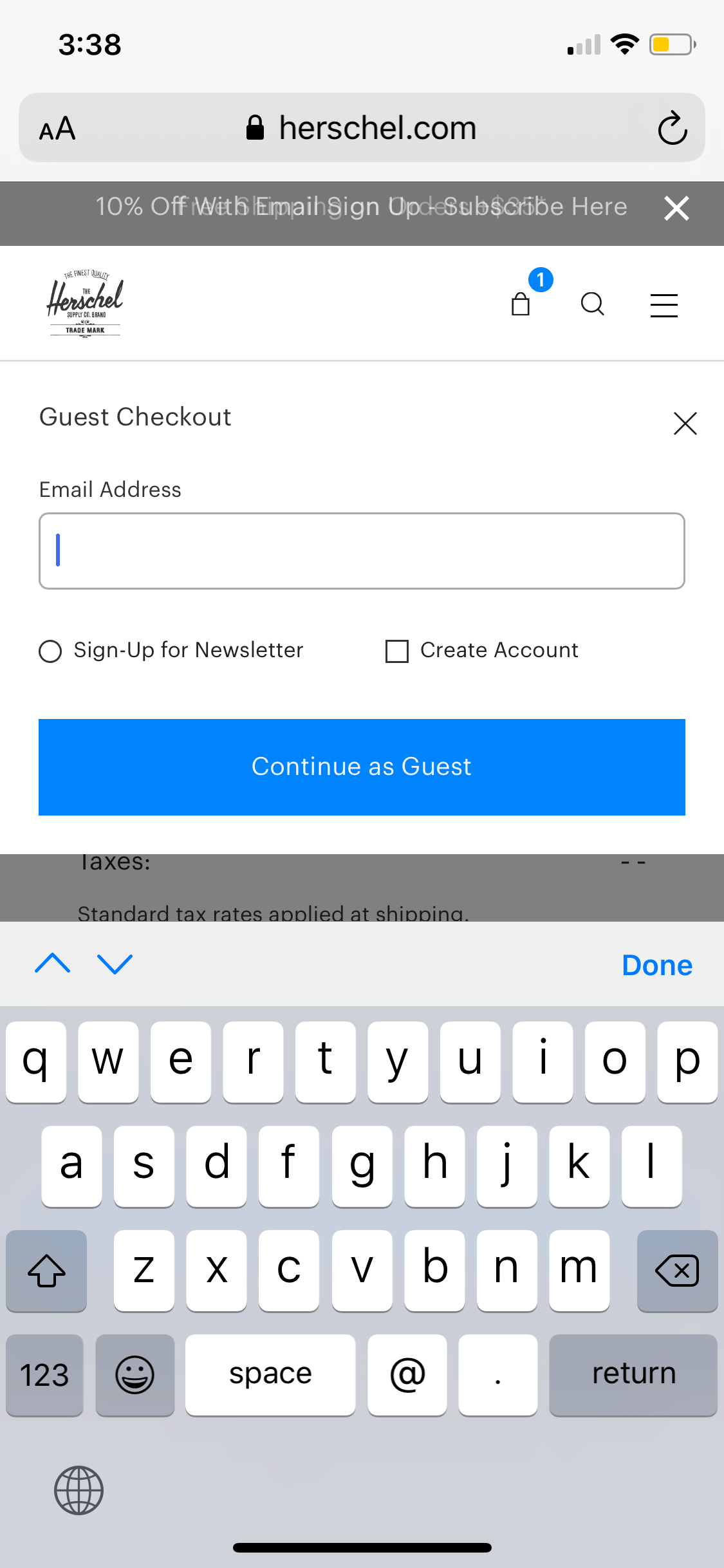Tap Done above the keyboard
This screenshot has width=724, height=1568.
coord(657,965)
